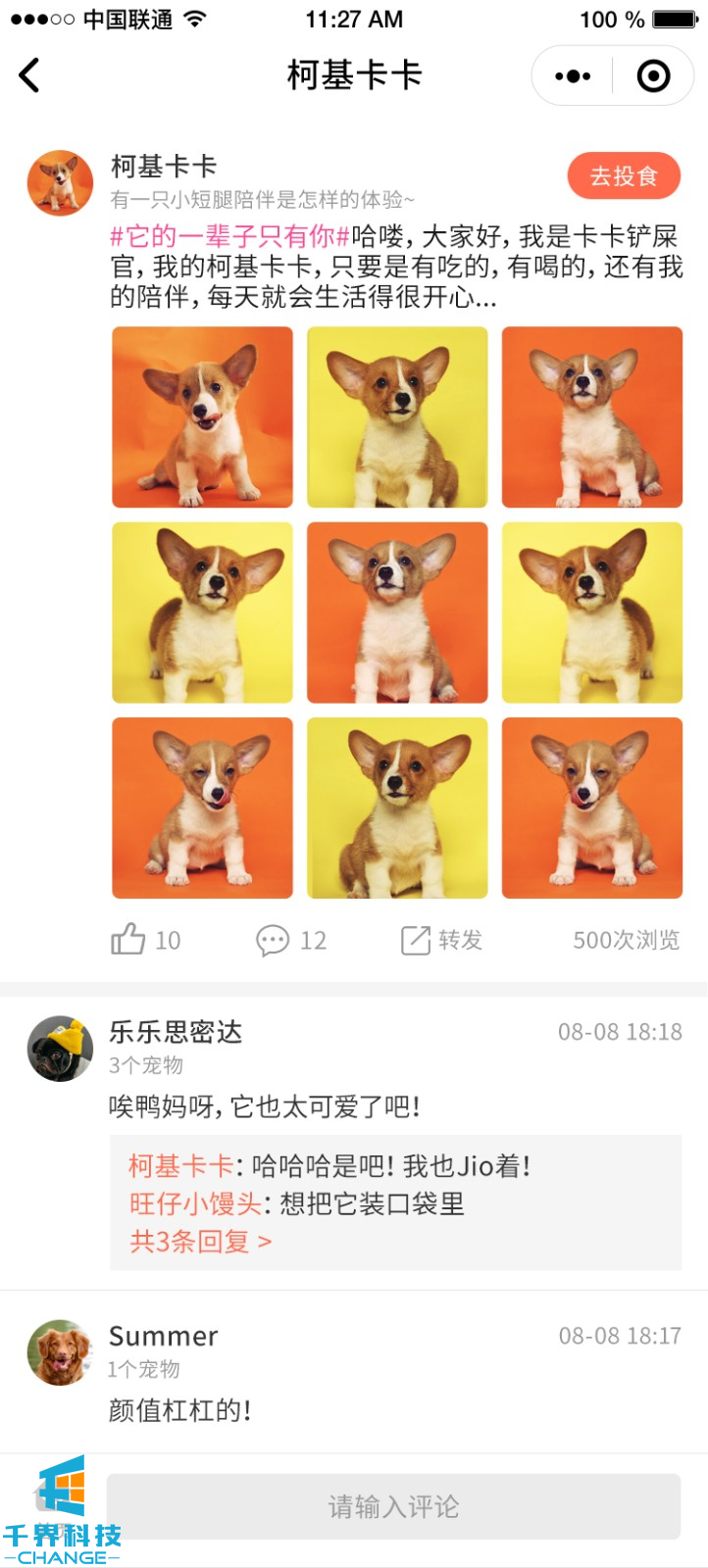Screen dimensions: 708x1568
Task: Tap the 去投食 button
Action: click(624, 176)
